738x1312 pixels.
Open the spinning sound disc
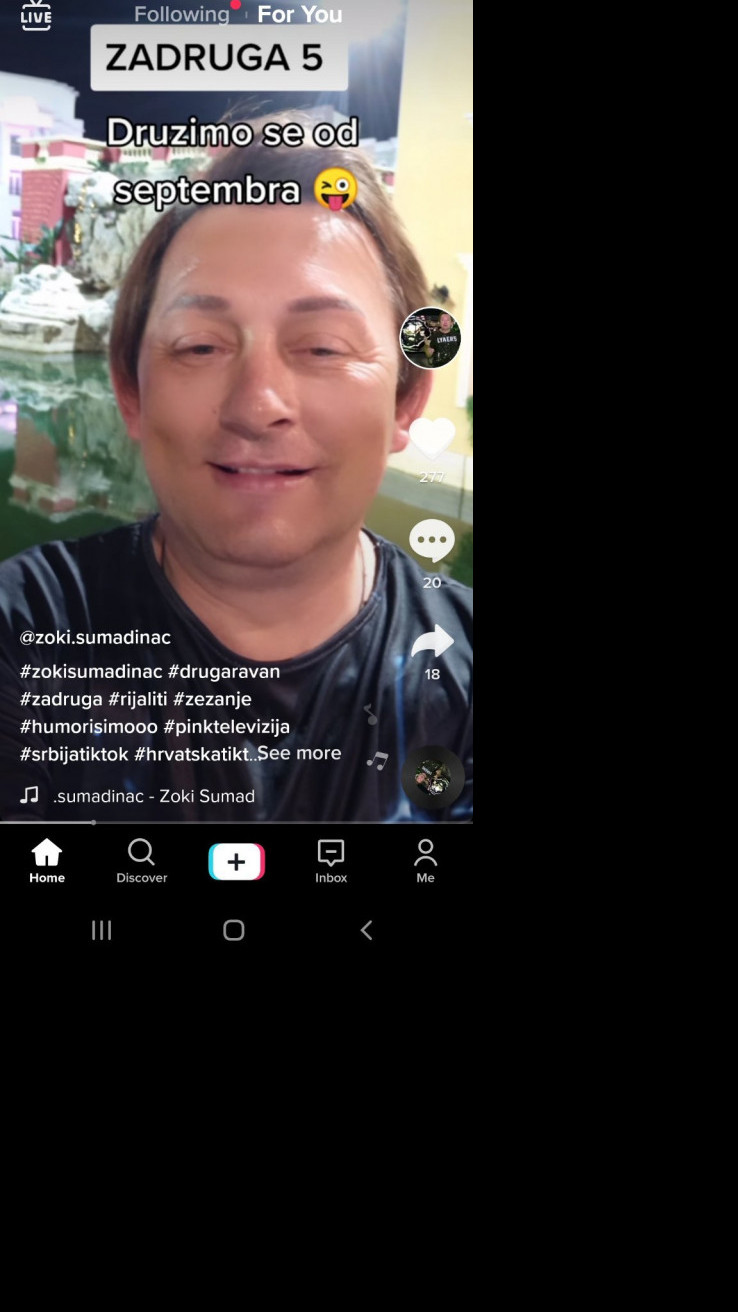click(433, 777)
